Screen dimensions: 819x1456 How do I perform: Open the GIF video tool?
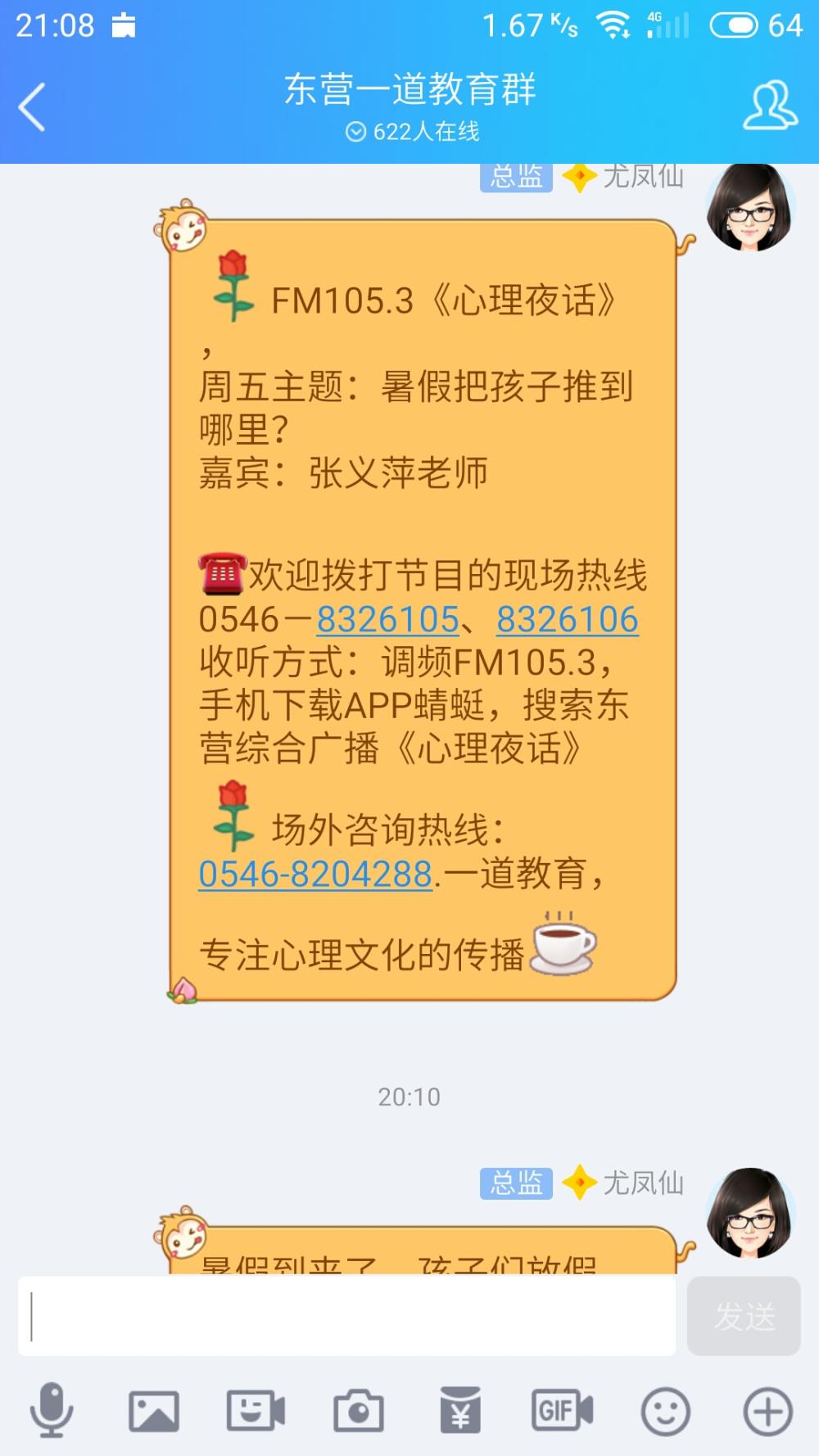pos(562,1411)
